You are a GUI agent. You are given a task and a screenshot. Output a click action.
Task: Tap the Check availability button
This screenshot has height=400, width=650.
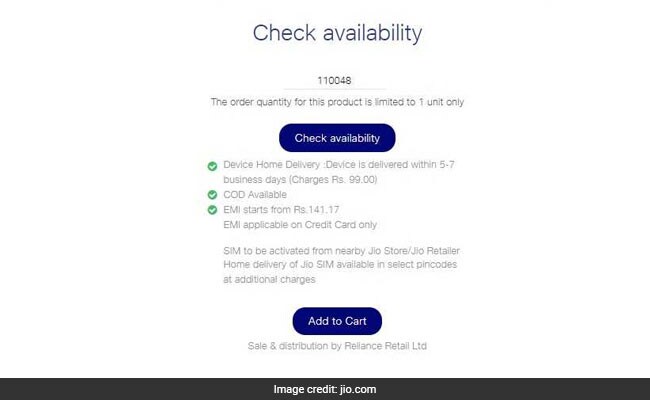tap(337, 138)
